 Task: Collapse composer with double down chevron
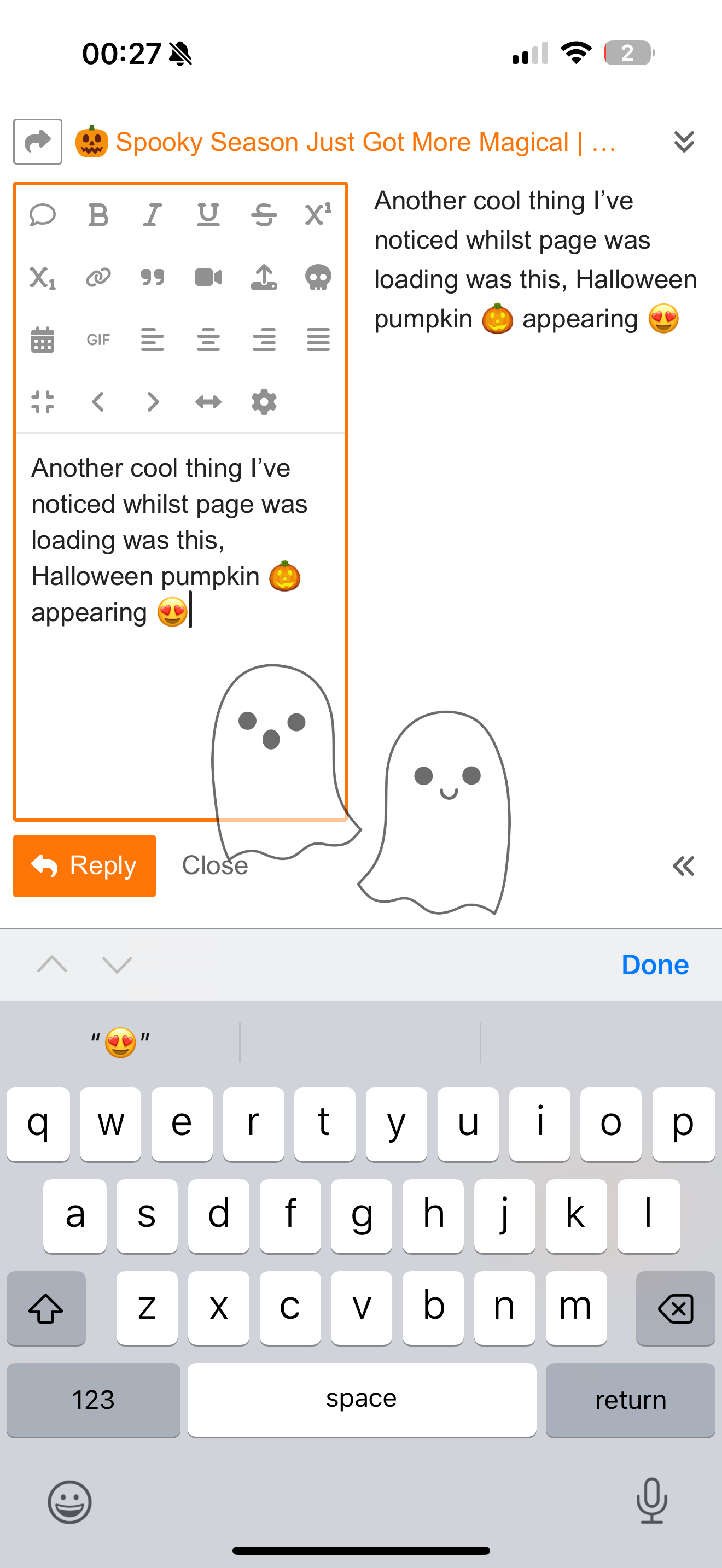coord(684,142)
